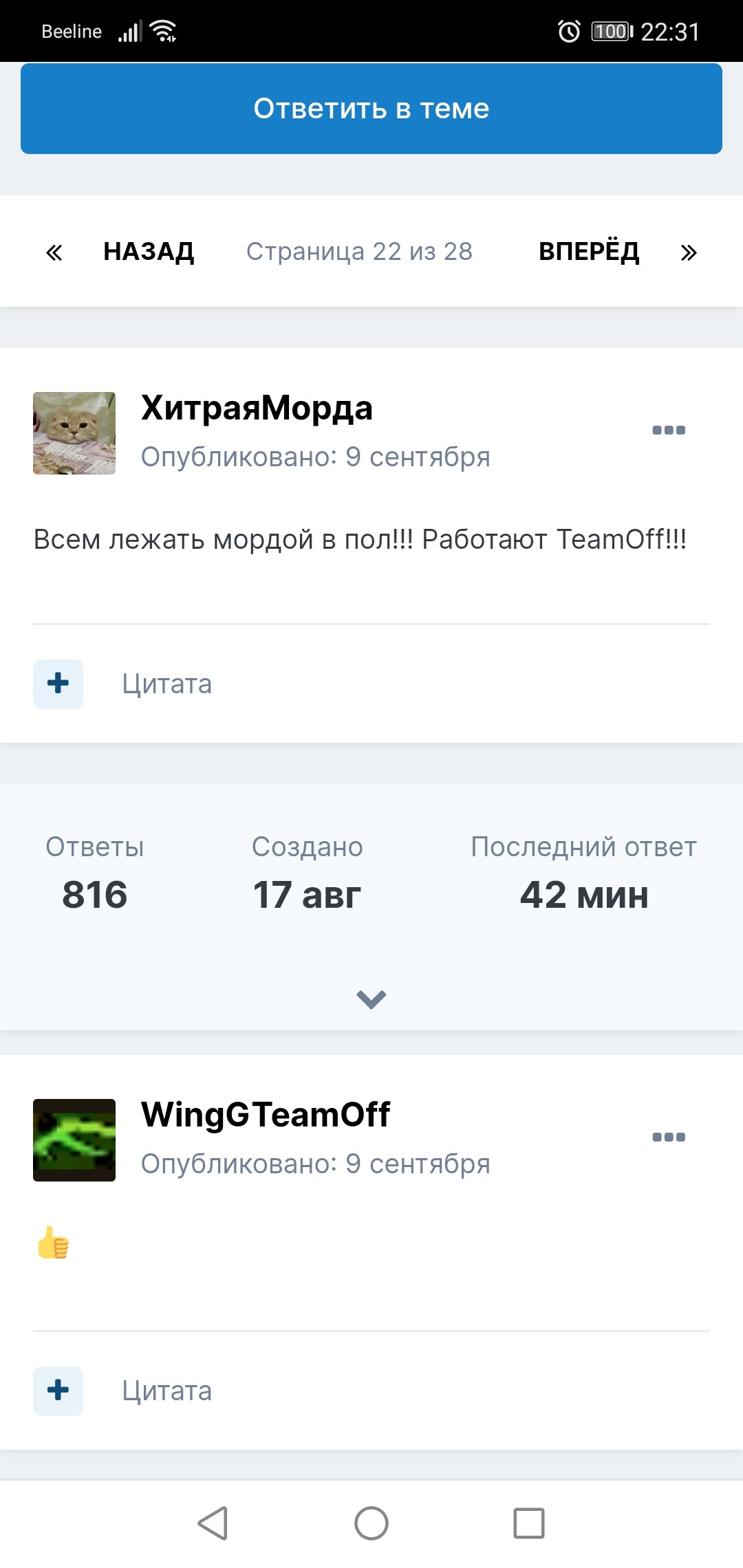Image resolution: width=743 pixels, height=1568 pixels.
Task: Jump to the last page with »
Action: click(x=689, y=252)
